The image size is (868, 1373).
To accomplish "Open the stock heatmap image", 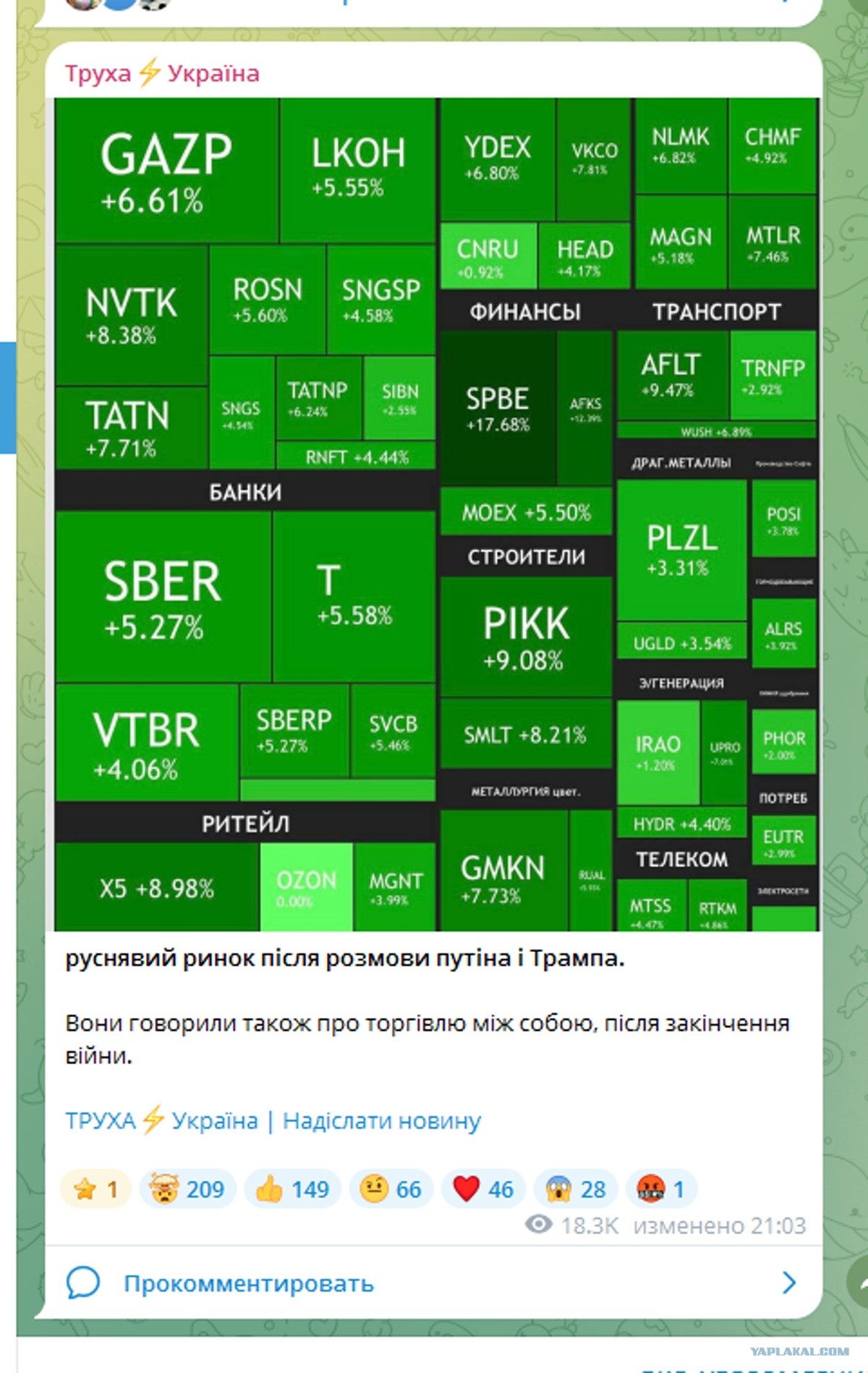I will coord(437,514).
